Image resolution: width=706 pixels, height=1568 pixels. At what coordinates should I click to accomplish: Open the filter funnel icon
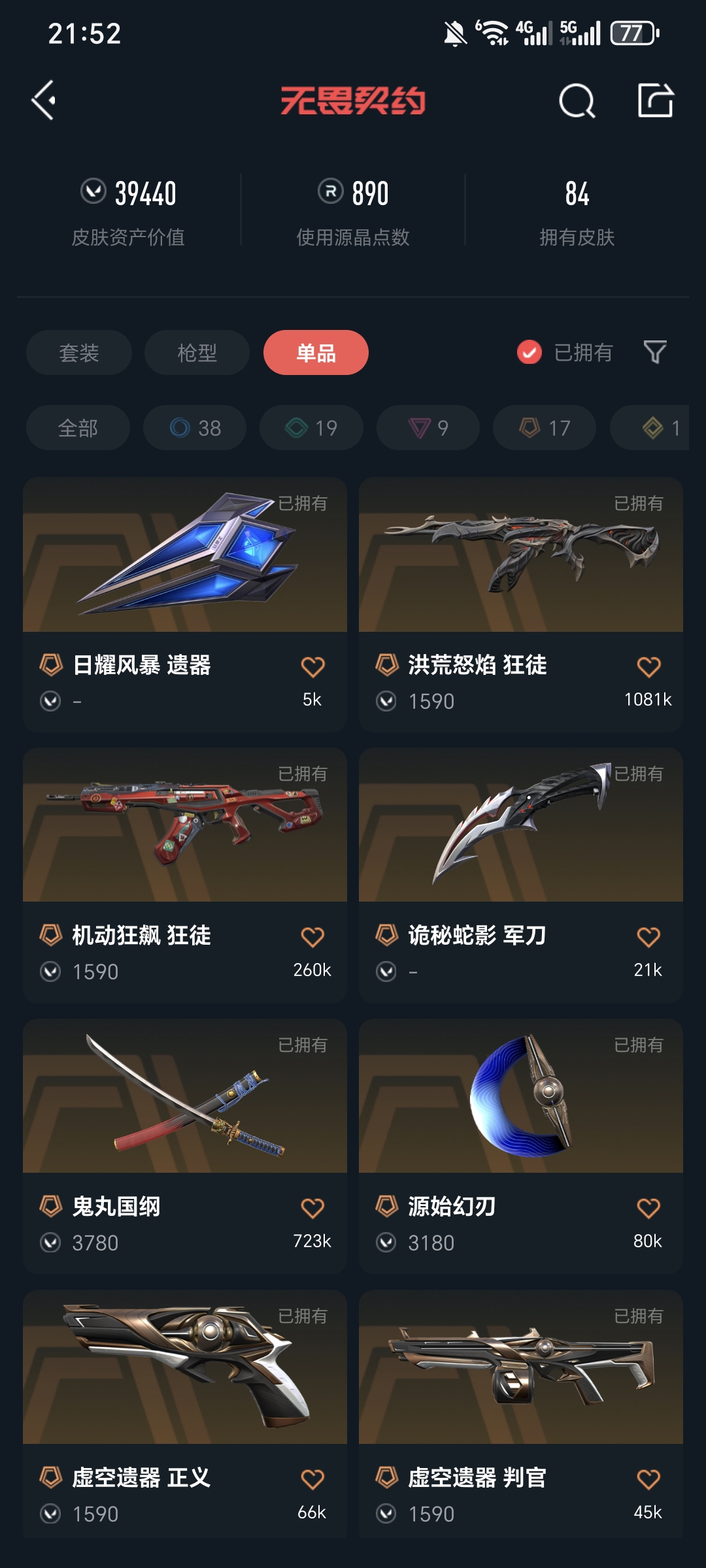tap(656, 352)
